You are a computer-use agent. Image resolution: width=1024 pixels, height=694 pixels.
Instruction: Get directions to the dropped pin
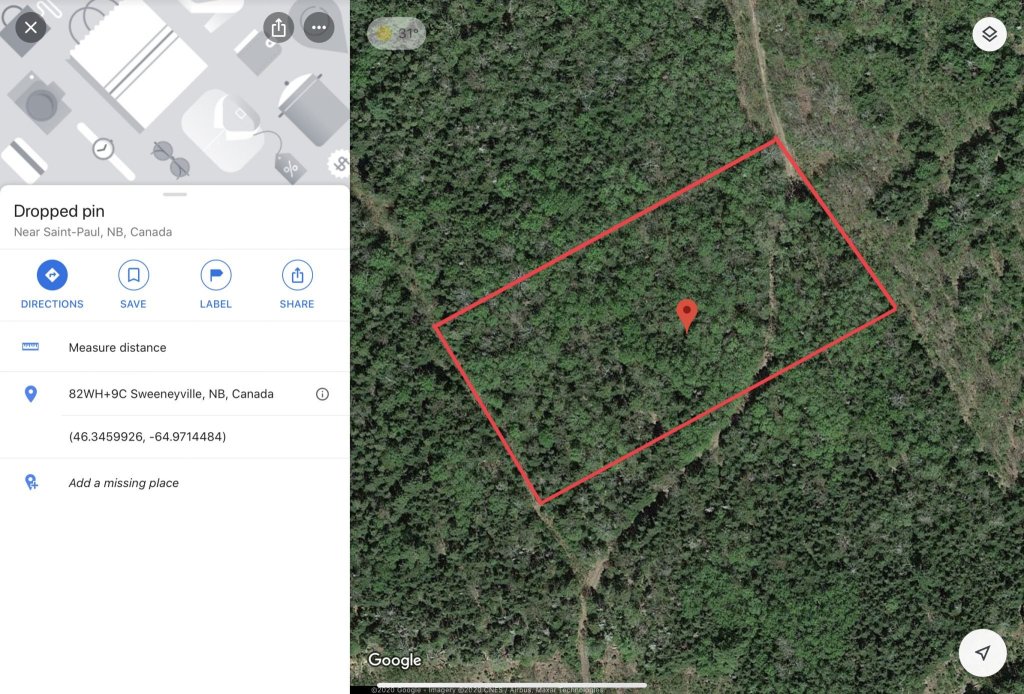(x=52, y=284)
